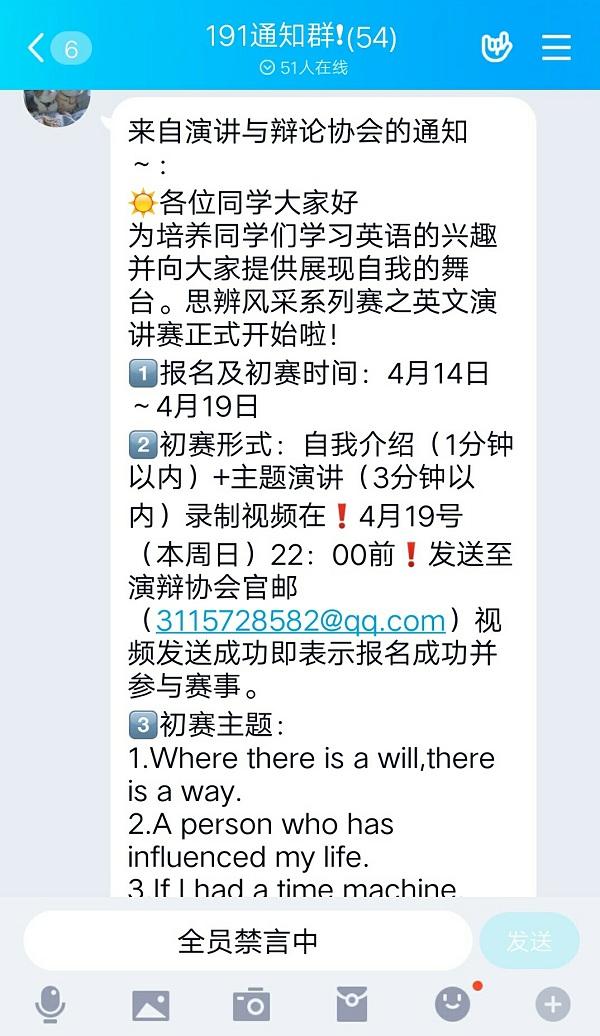Image resolution: width=600 pixels, height=1036 pixels.
Task: Open the 3115728582@qq.com email link
Action: (x=300, y=620)
